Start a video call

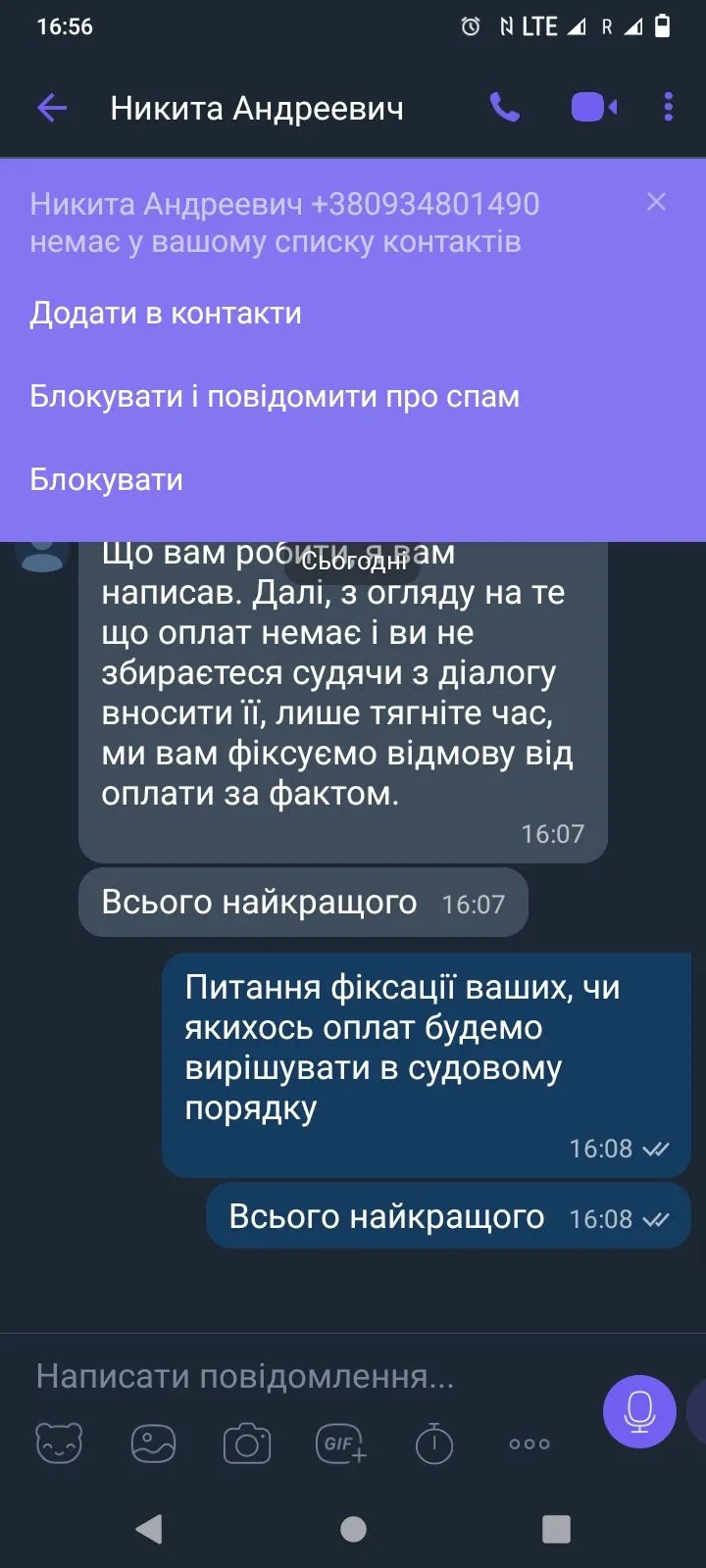593,108
